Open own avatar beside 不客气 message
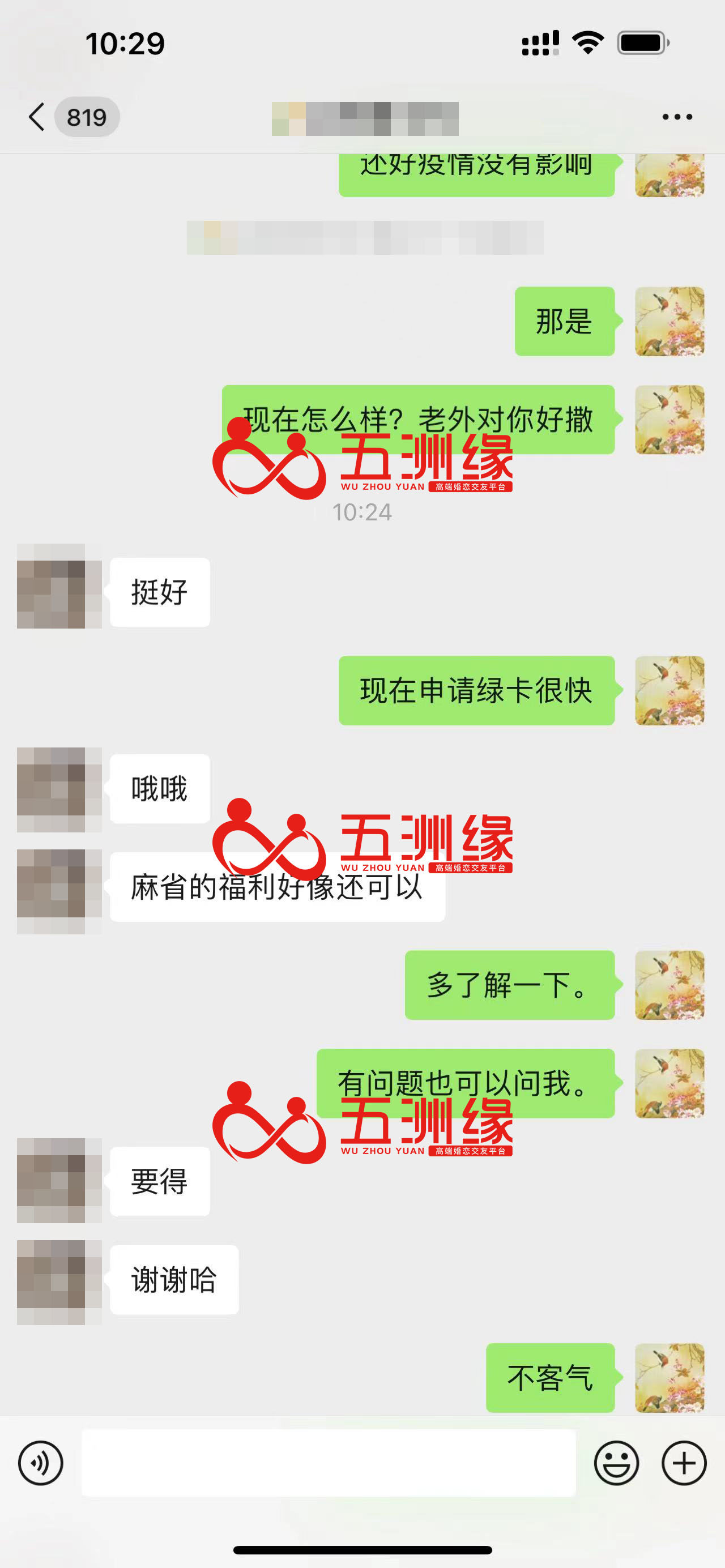725x1568 pixels. pyautogui.click(x=669, y=1378)
